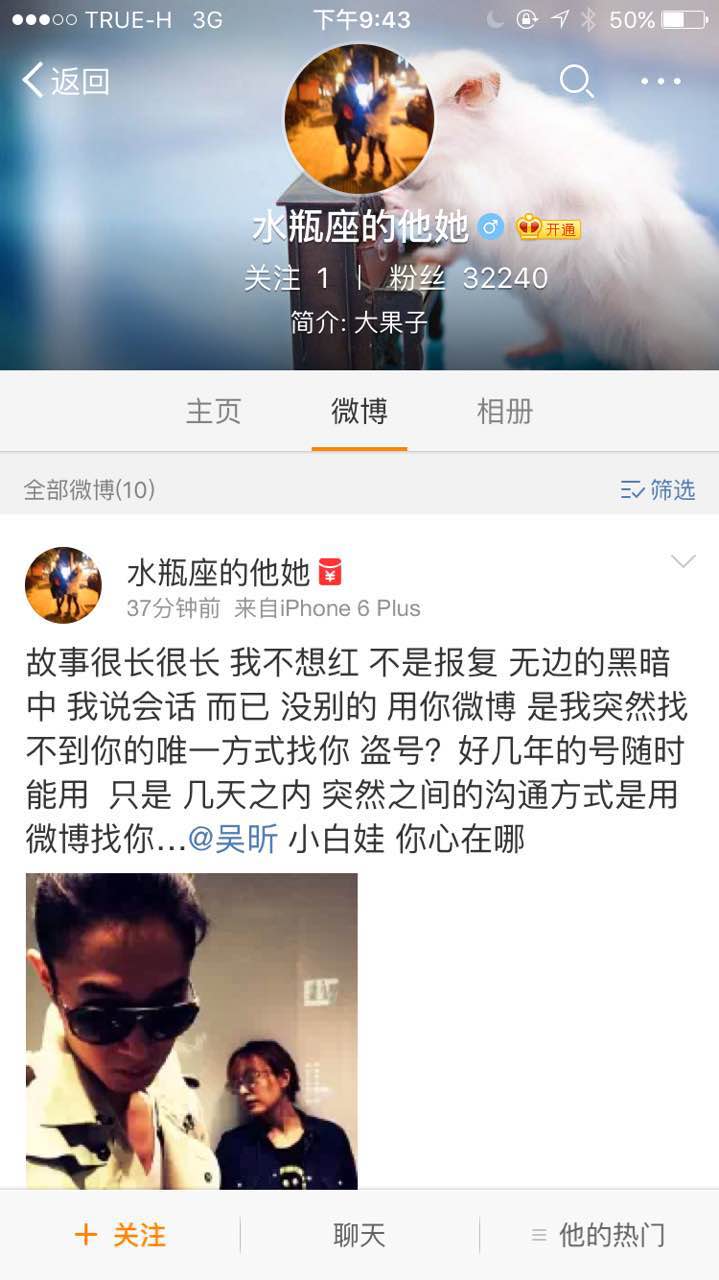Expand the post's dropdown arrow menu
This screenshot has height=1280, width=719.
point(682,562)
